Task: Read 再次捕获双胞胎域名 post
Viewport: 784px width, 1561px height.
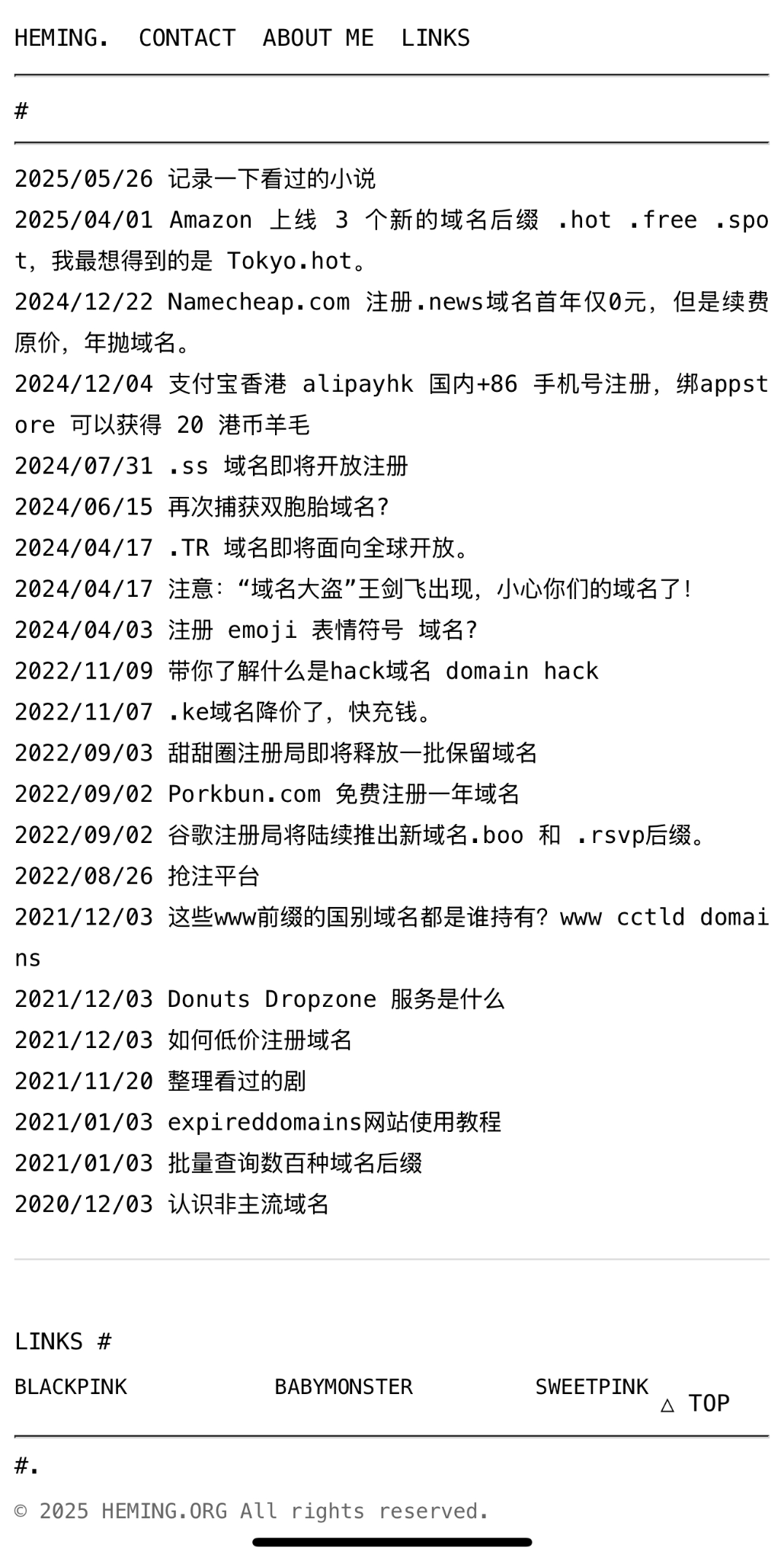Action: pyautogui.click(x=279, y=508)
